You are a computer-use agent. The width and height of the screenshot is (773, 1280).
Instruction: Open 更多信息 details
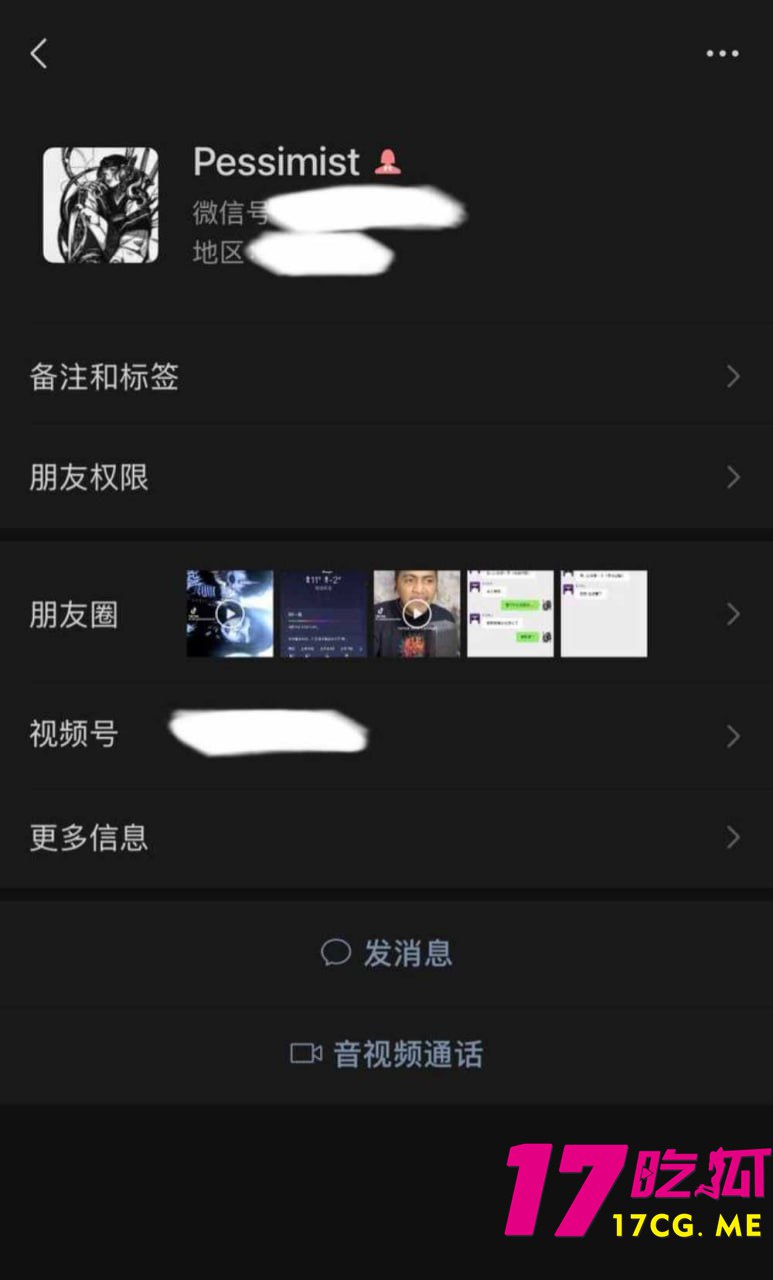[x=386, y=837]
